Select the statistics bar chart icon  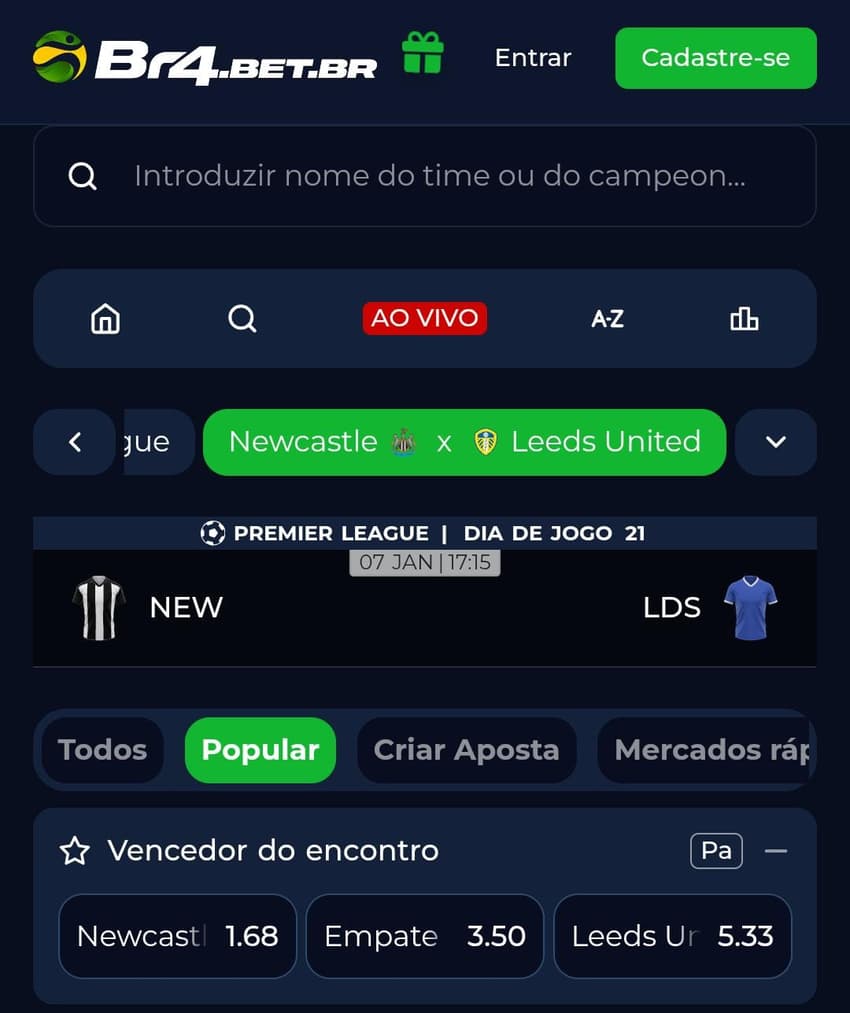click(x=744, y=318)
